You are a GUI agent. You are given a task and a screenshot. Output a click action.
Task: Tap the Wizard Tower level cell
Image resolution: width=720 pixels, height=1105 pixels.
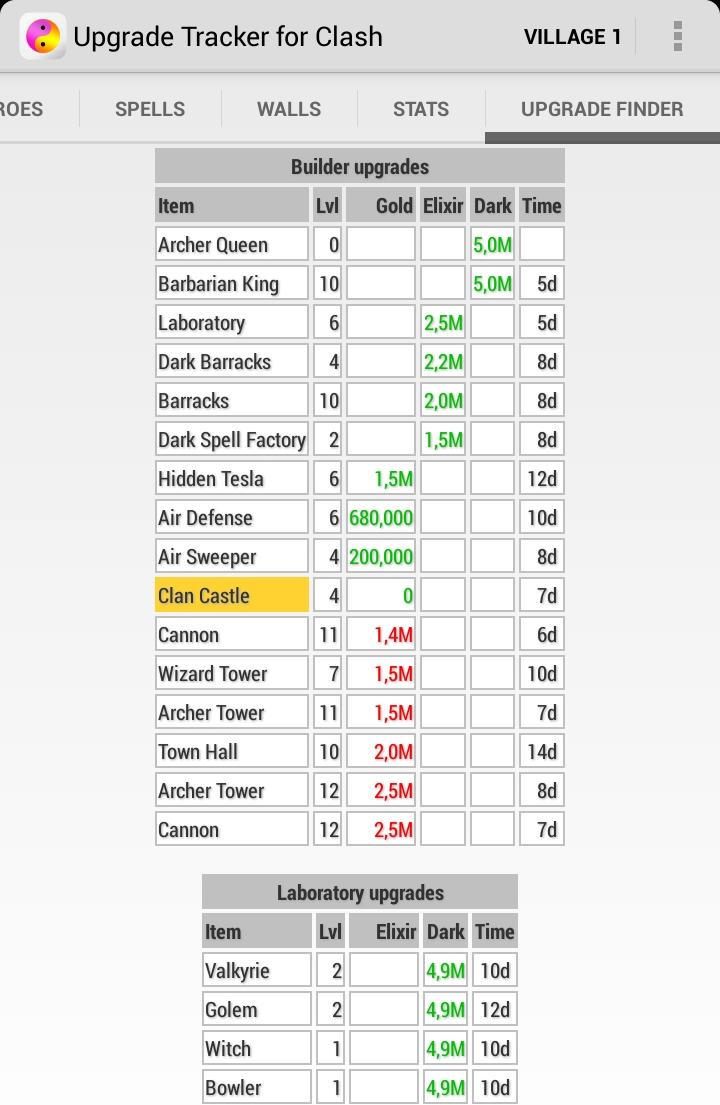(x=327, y=673)
